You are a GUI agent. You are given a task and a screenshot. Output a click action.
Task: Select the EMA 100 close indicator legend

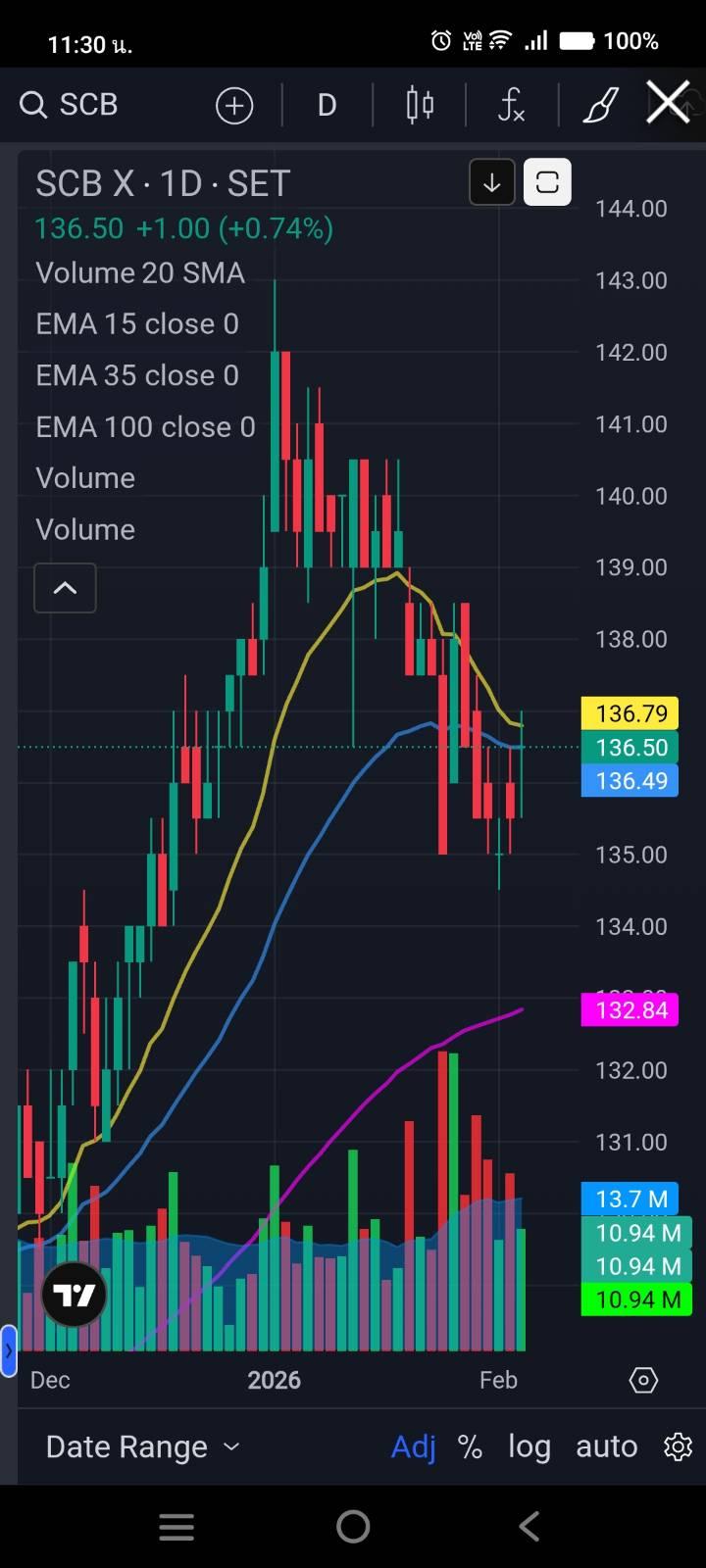(145, 427)
